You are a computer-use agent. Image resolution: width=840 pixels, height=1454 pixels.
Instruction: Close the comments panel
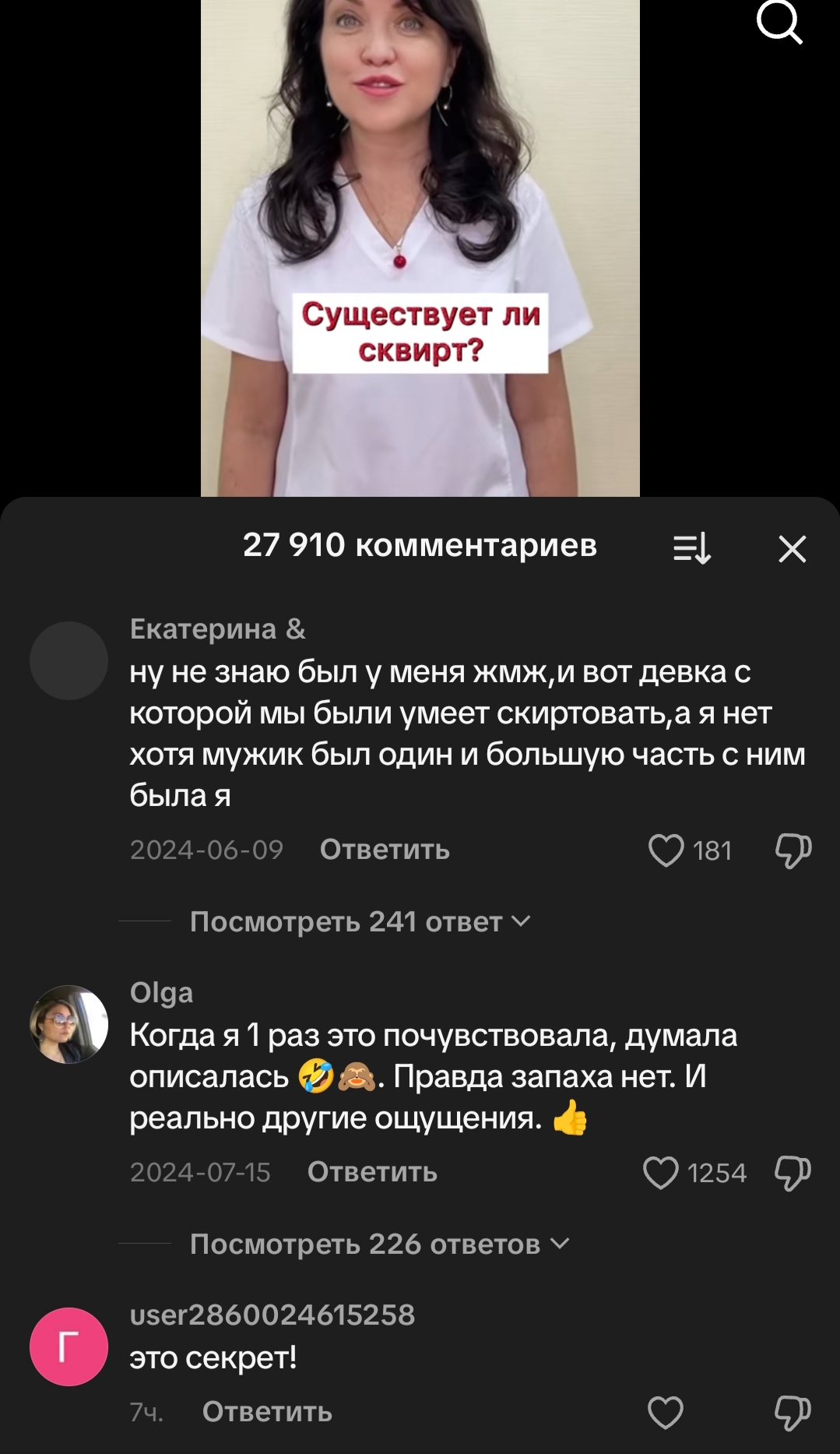pyautogui.click(x=792, y=549)
